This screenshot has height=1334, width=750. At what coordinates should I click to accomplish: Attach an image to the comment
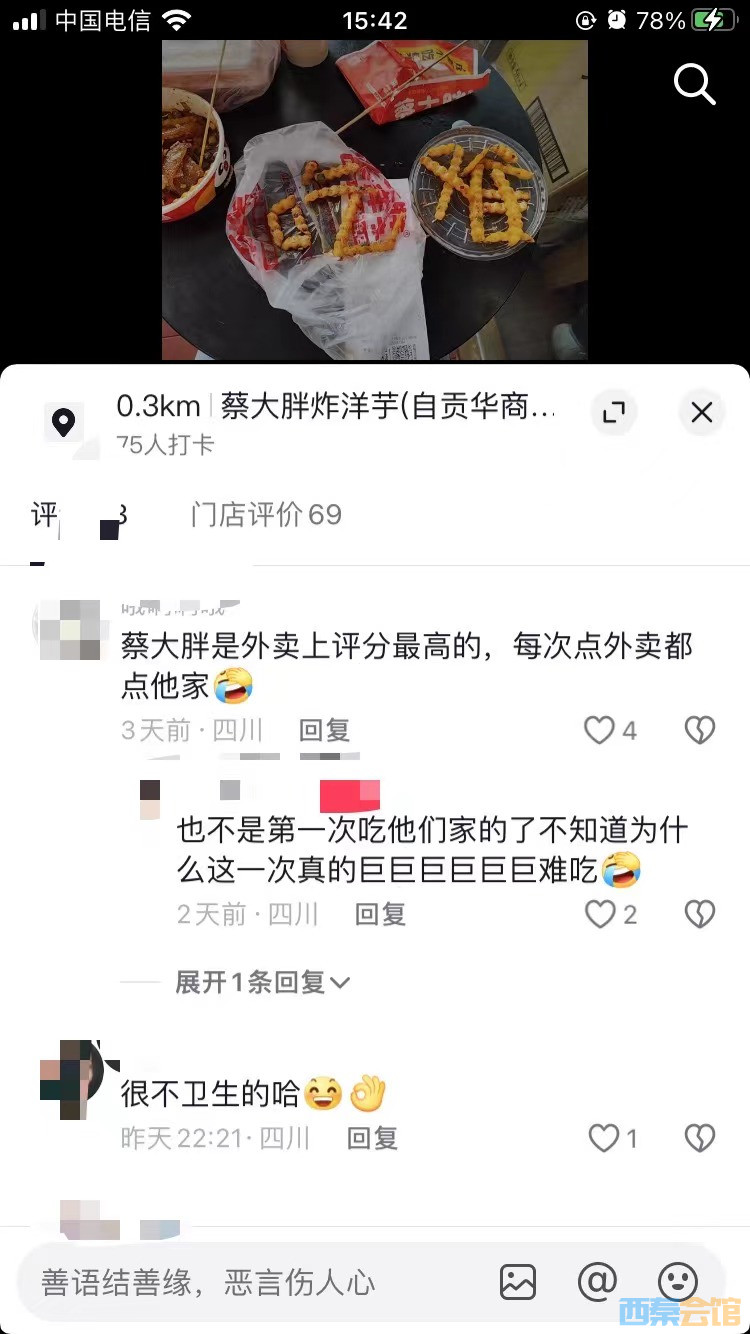coord(518,1282)
